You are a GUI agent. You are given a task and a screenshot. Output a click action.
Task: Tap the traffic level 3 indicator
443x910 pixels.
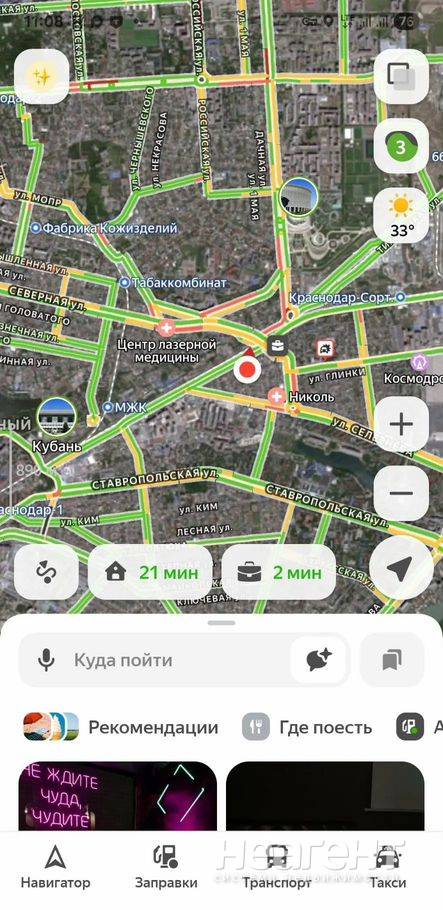(401, 146)
